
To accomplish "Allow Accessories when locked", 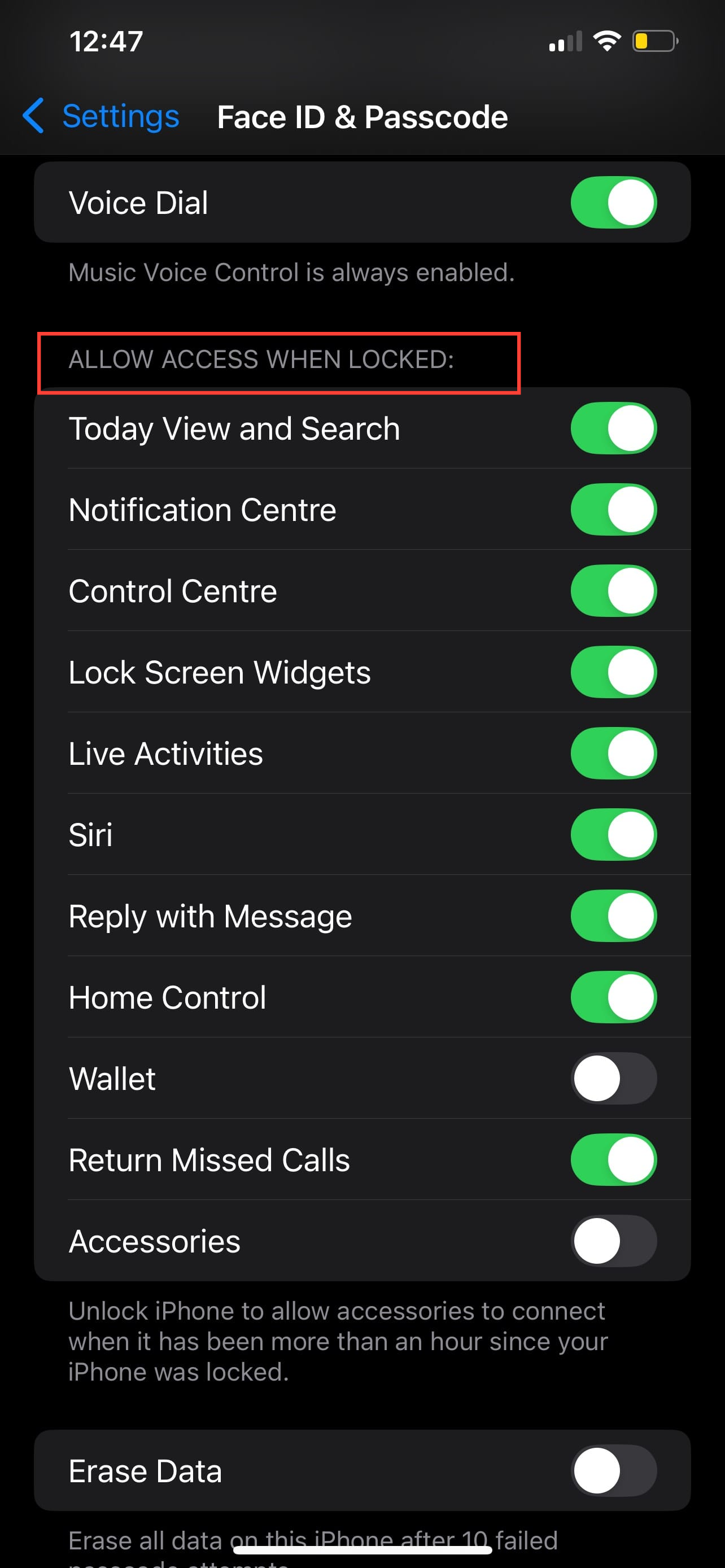I will pos(613,1241).
